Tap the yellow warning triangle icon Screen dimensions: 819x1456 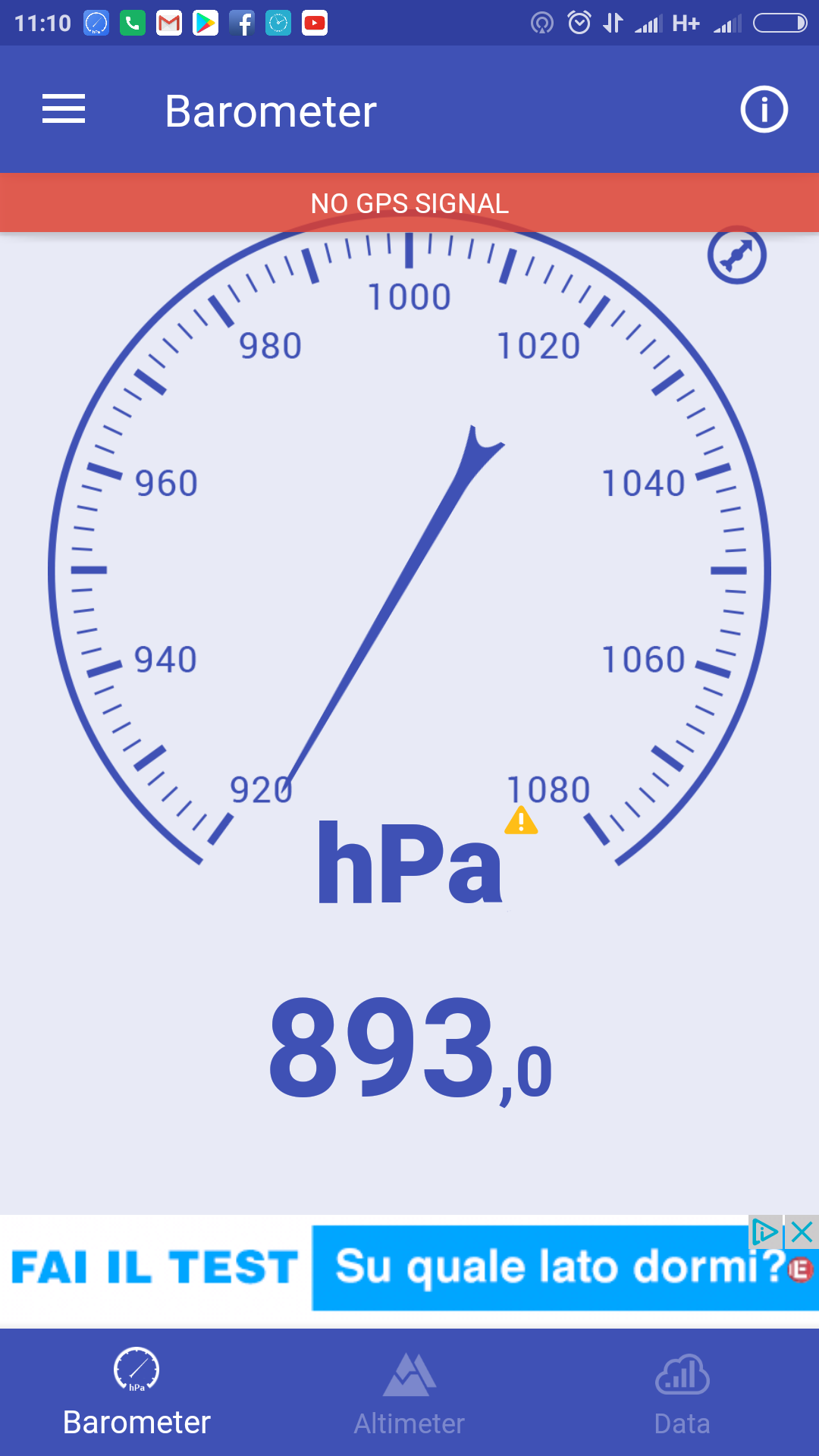[x=521, y=821]
